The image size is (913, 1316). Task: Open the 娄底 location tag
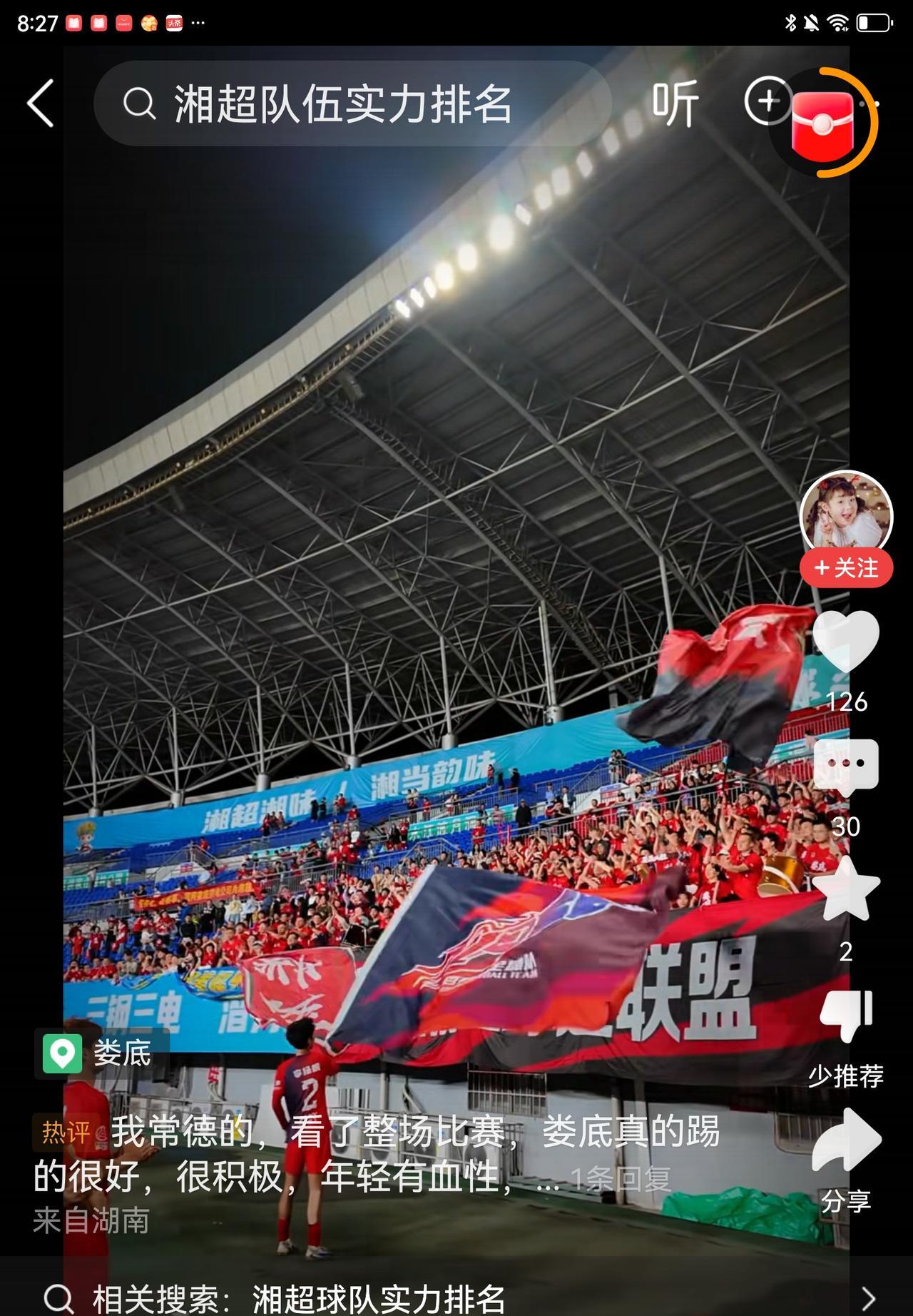(x=101, y=1053)
